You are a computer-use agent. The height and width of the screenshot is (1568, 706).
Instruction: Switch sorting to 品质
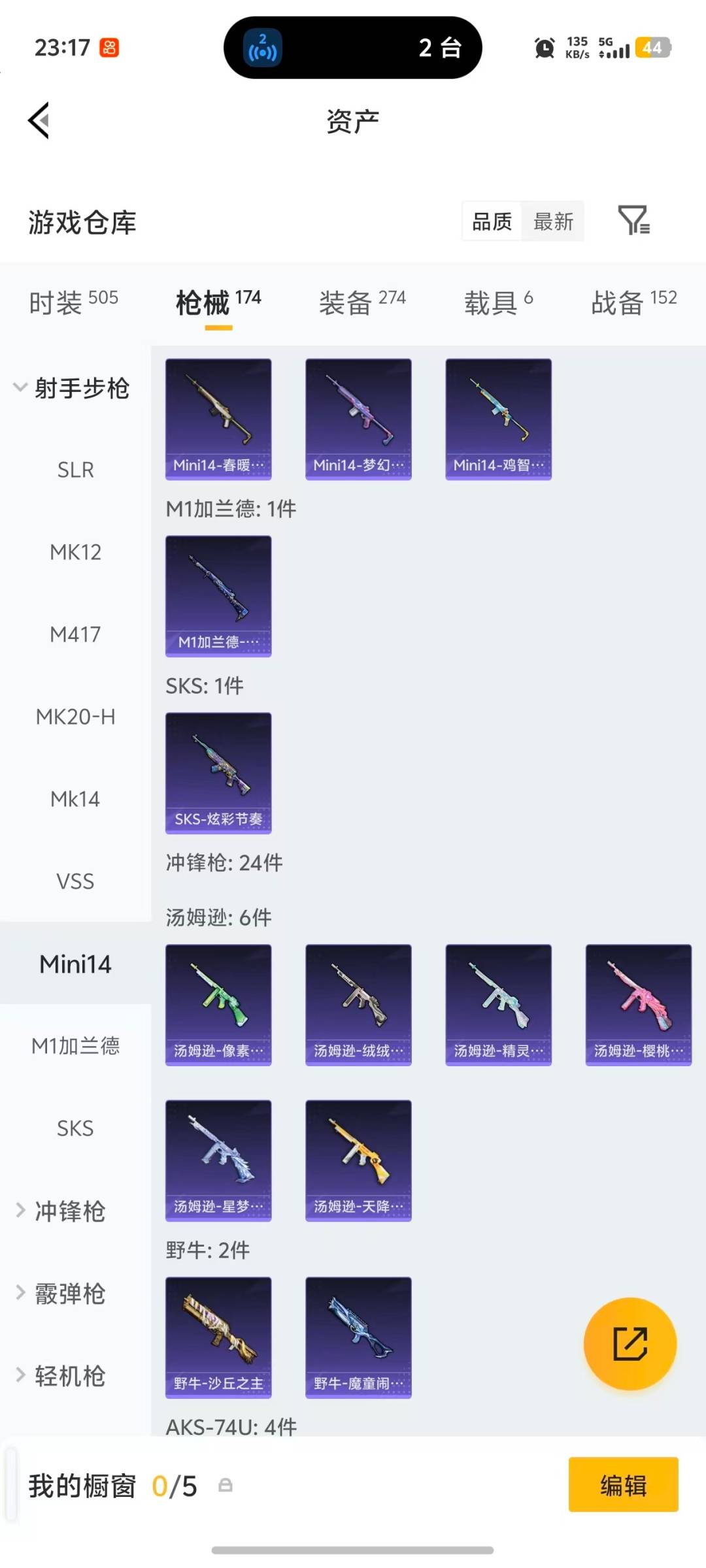pyautogui.click(x=490, y=222)
